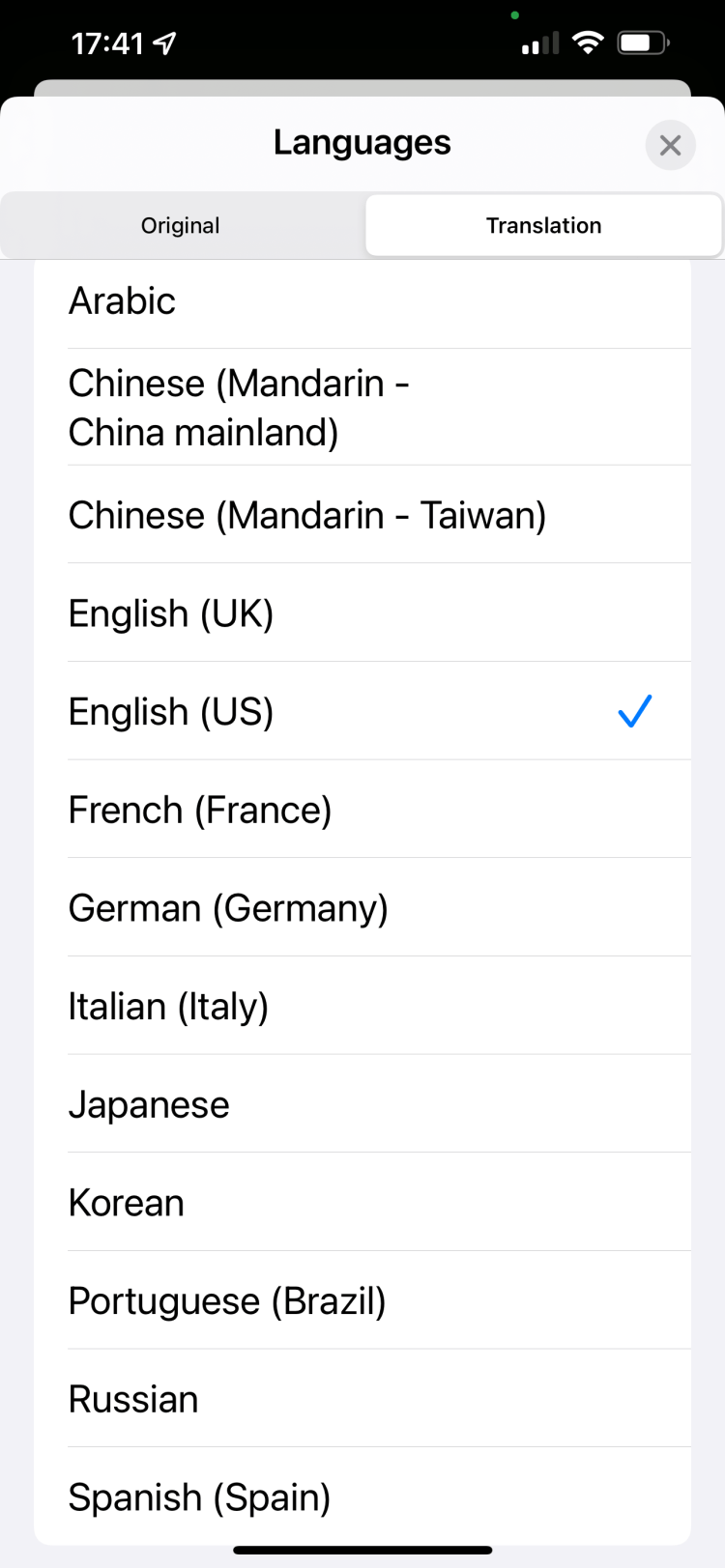725x1568 pixels.
Task: Choose Korean from the list
Action: [362, 1203]
